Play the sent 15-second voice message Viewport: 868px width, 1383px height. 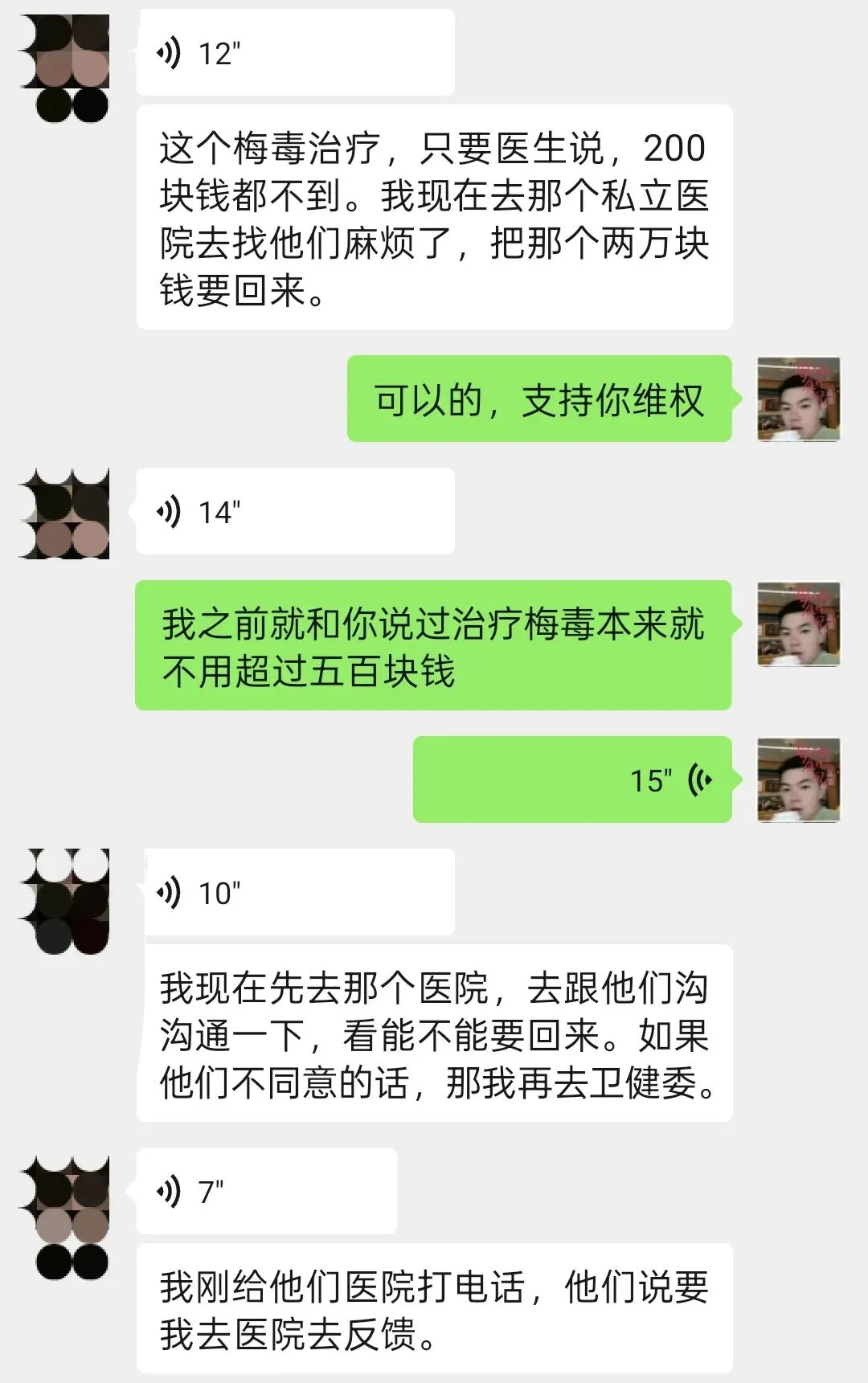point(572,779)
